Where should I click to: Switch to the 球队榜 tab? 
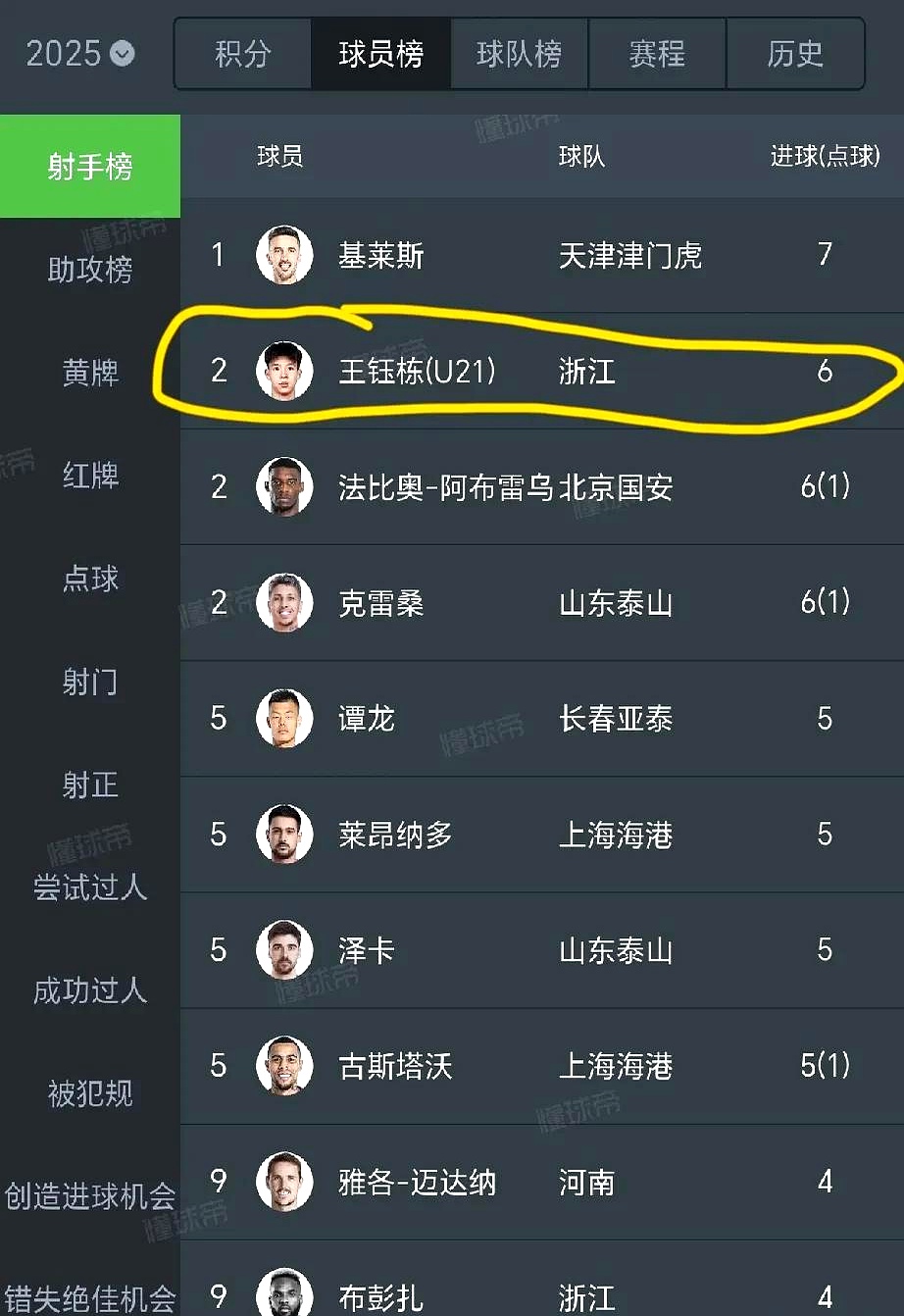[519, 54]
